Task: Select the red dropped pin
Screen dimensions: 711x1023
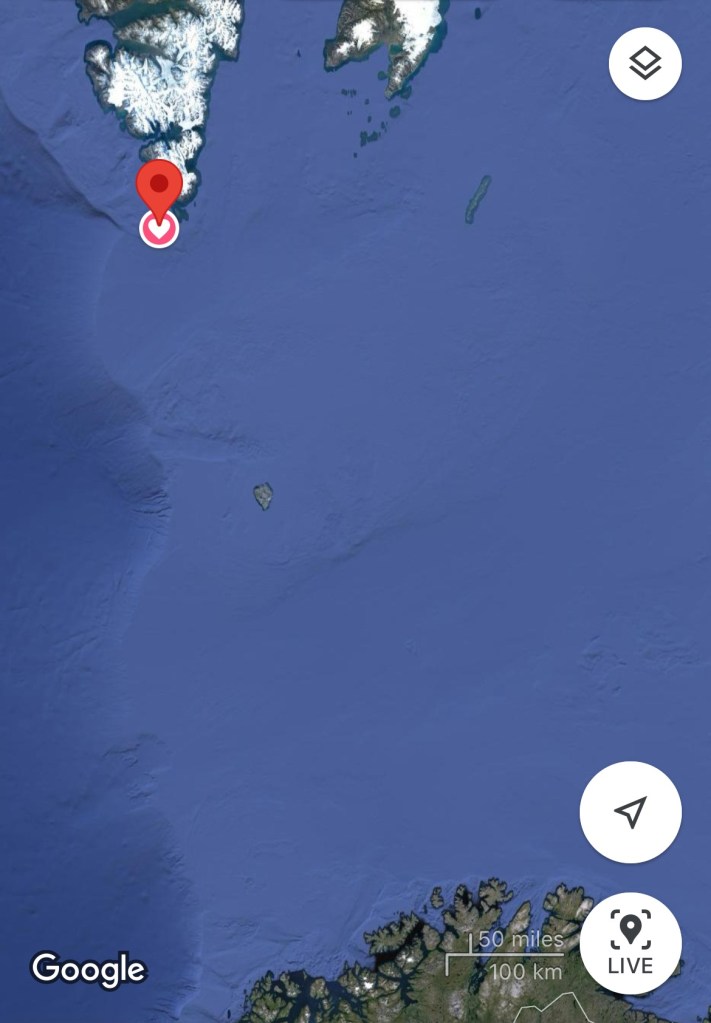Action: pos(159,184)
